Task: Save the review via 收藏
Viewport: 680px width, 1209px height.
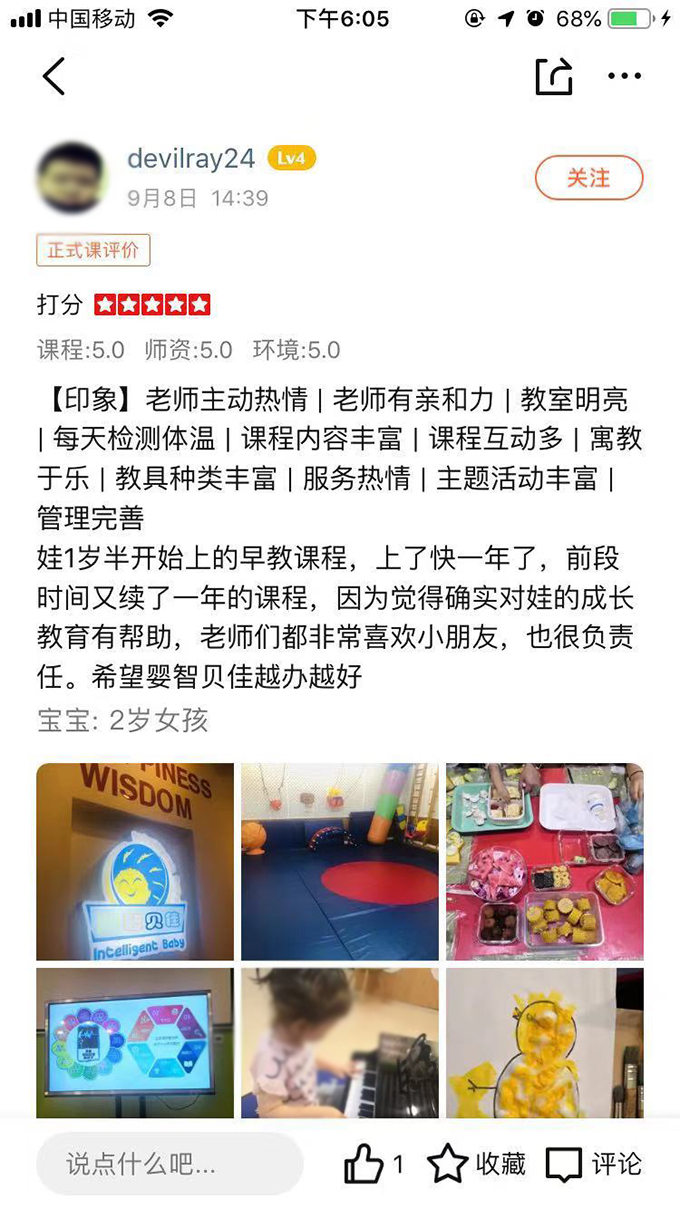Action: [x=477, y=1164]
